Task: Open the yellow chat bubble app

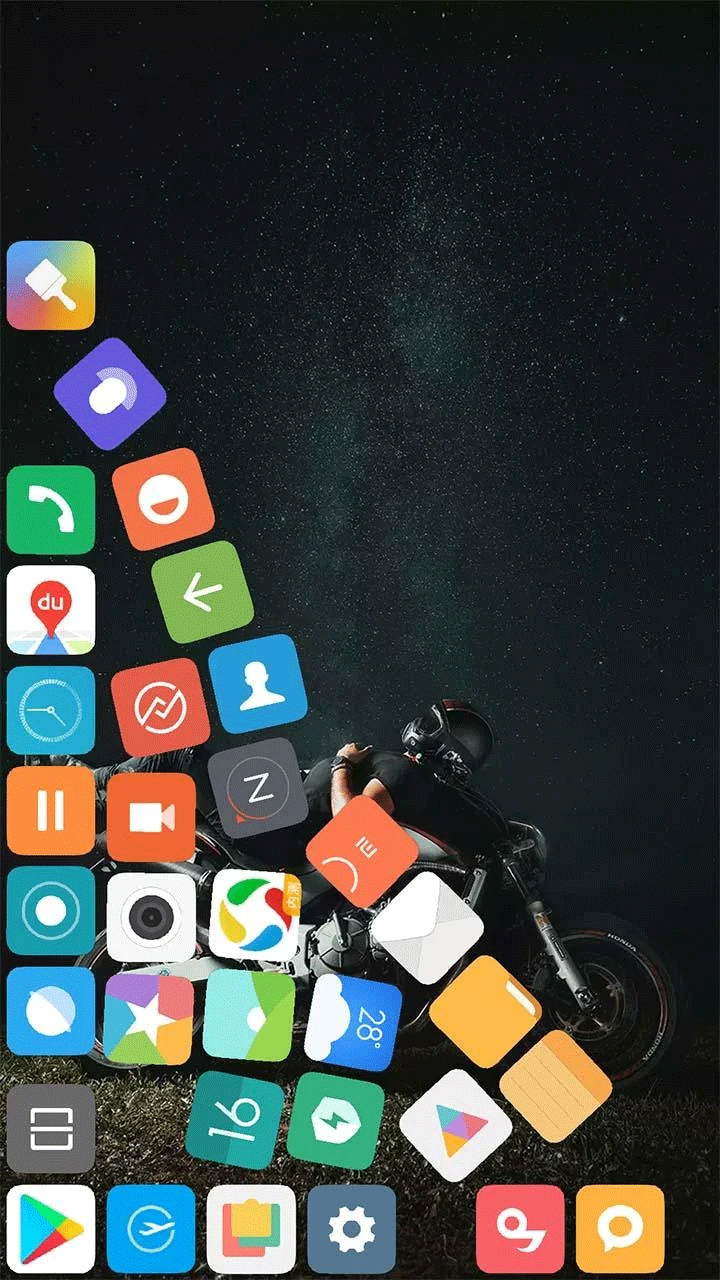Action: 620,1229
